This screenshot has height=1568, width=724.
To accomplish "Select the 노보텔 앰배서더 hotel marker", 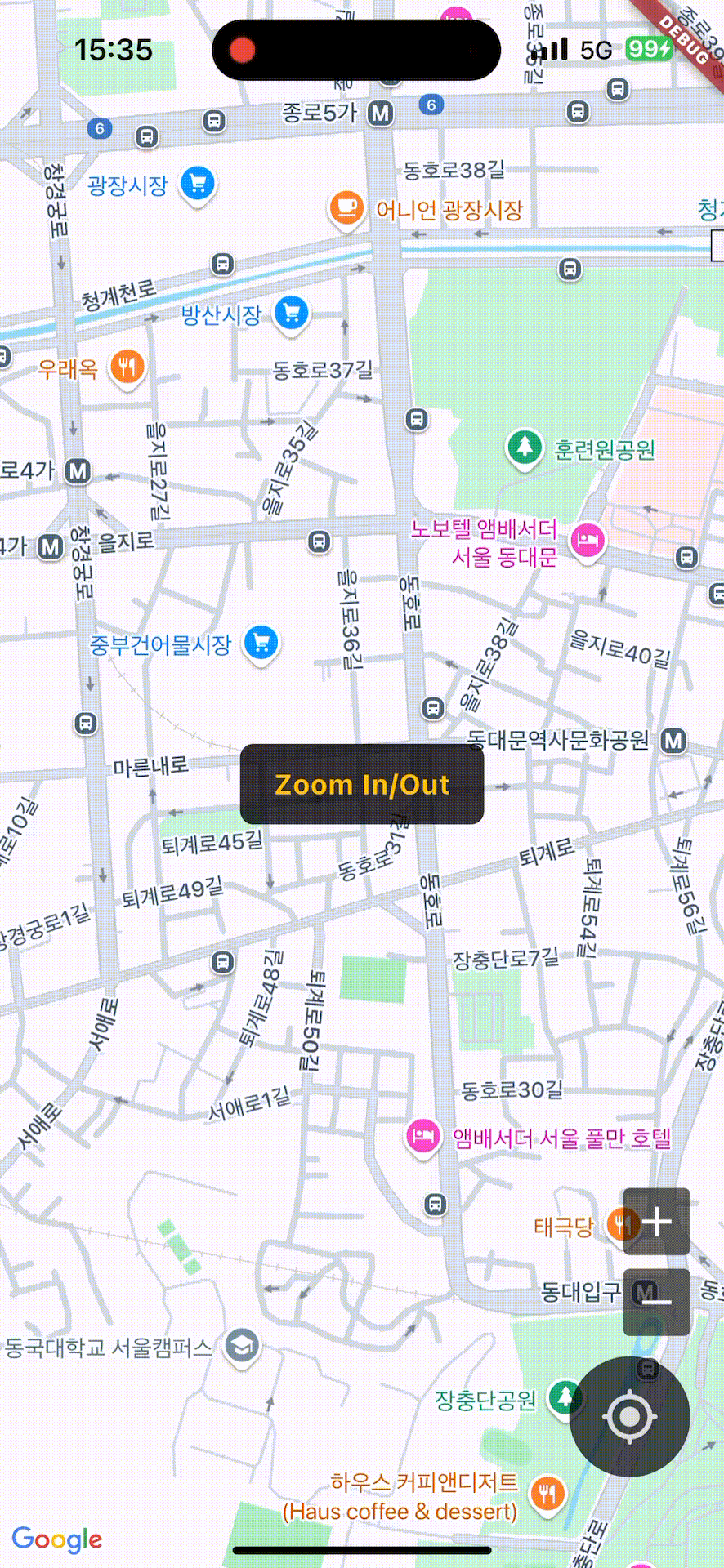I will pyautogui.click(x=588, y=539).
